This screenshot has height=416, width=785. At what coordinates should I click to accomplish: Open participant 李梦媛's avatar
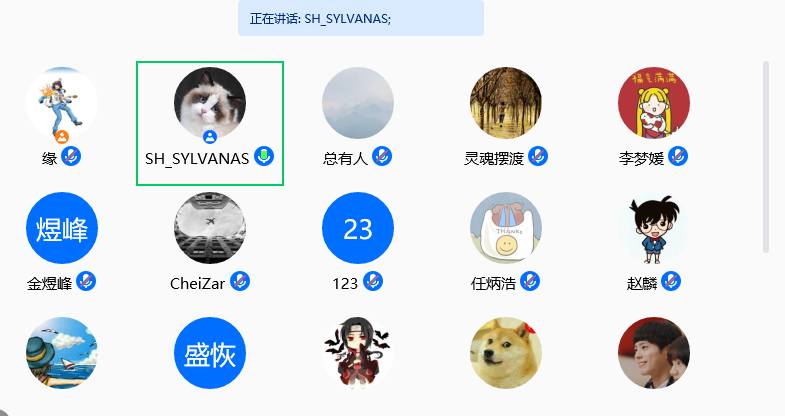(x=654, y=103)
